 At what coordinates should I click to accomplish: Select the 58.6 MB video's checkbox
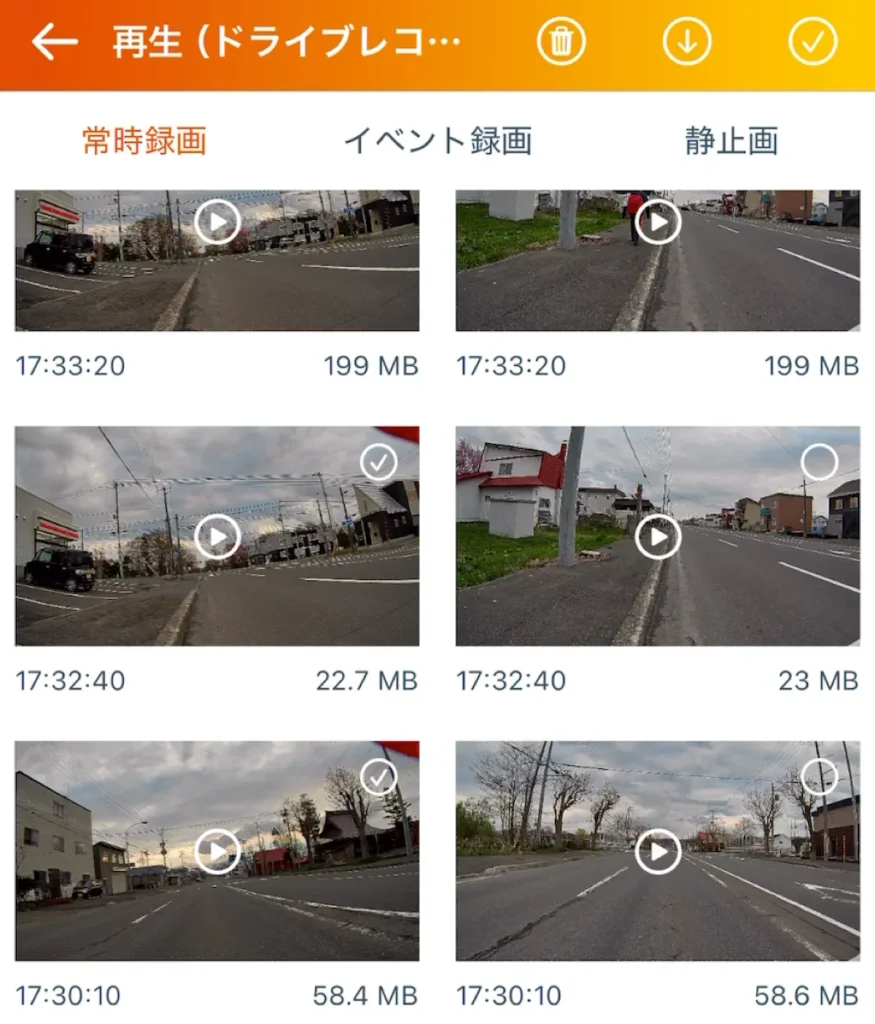point(819,777)
